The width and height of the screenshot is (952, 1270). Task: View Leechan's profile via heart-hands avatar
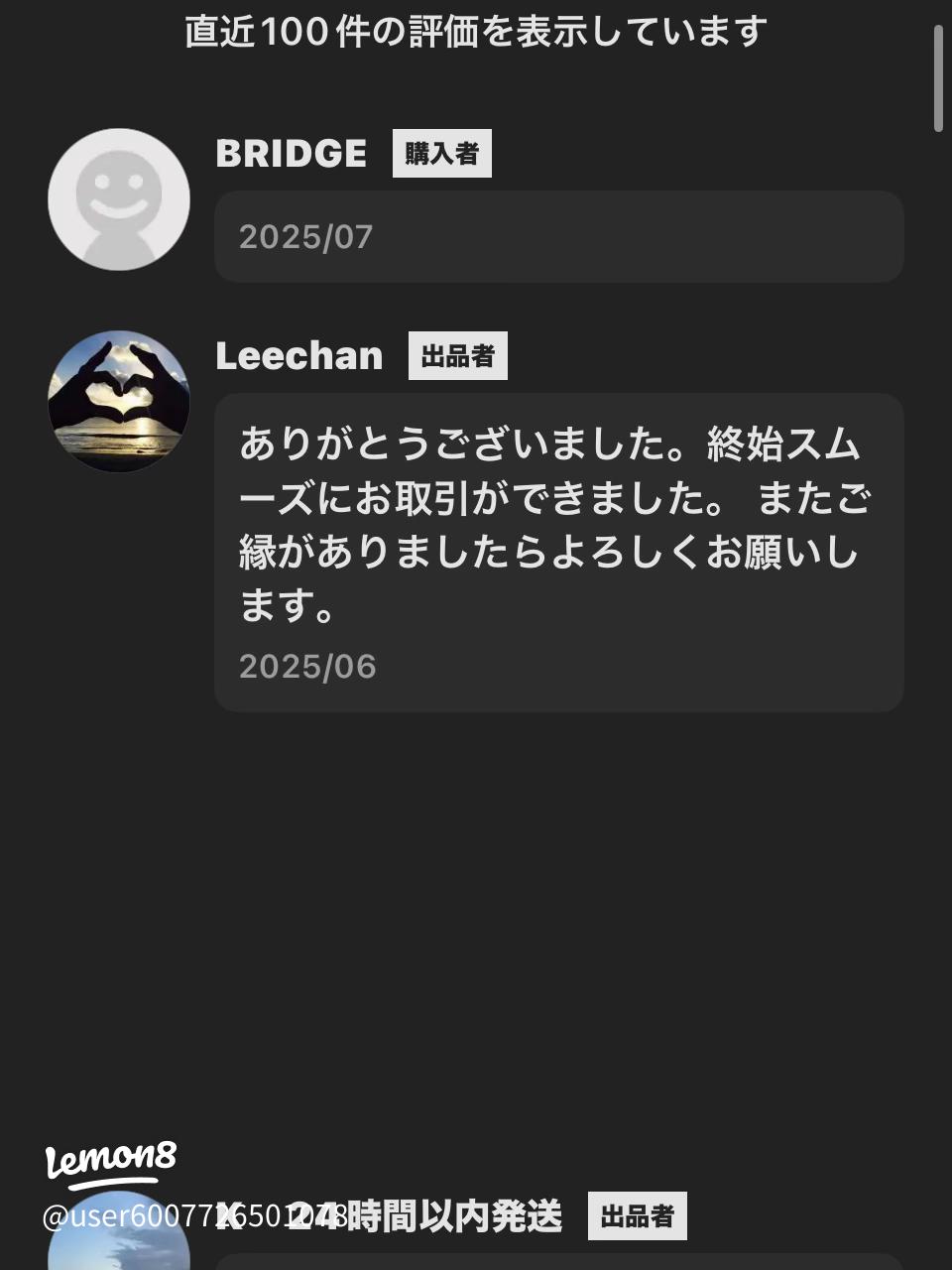point(119,402)
